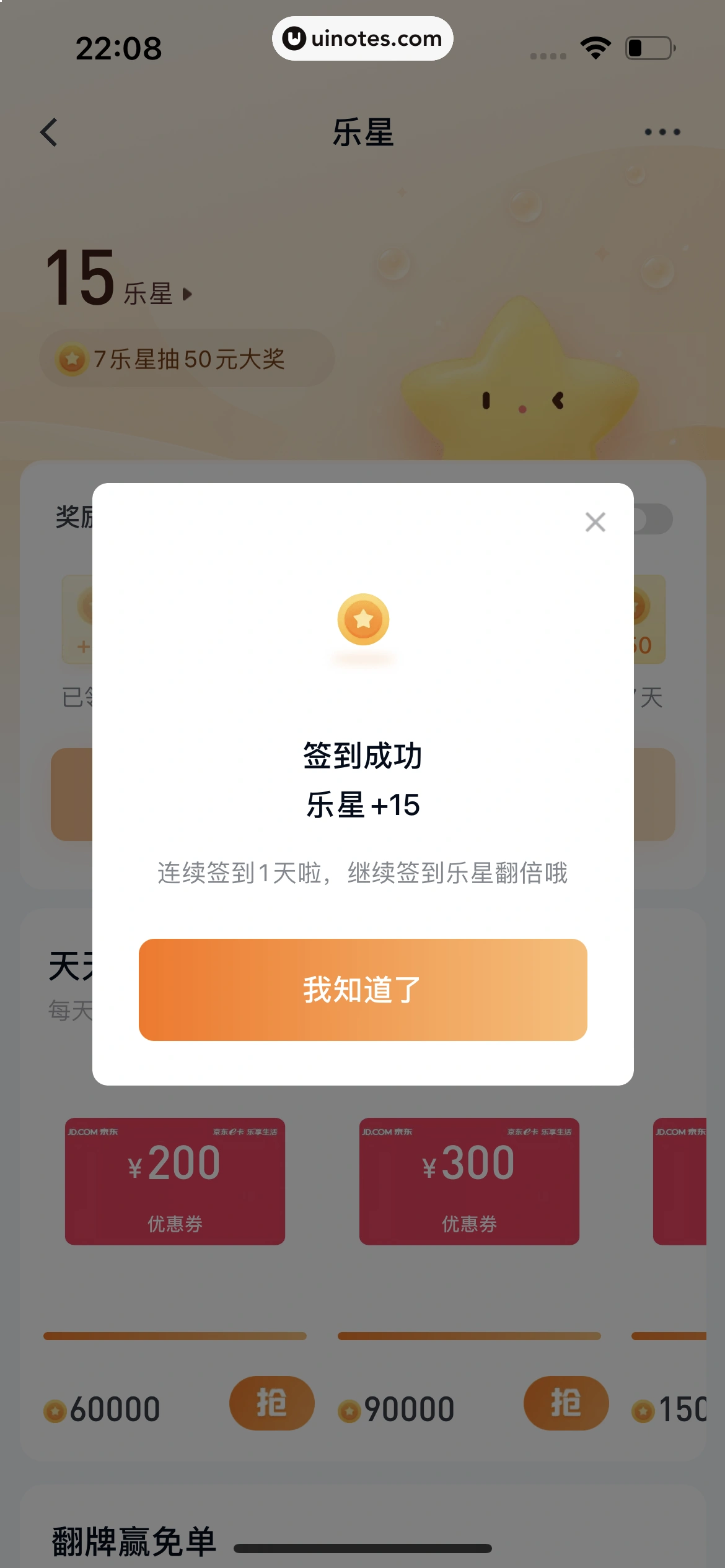The height and width of the screenshot is (1568, 725).
Task: Dismiss the sign-in success dialog
Action: coord(595,522)
